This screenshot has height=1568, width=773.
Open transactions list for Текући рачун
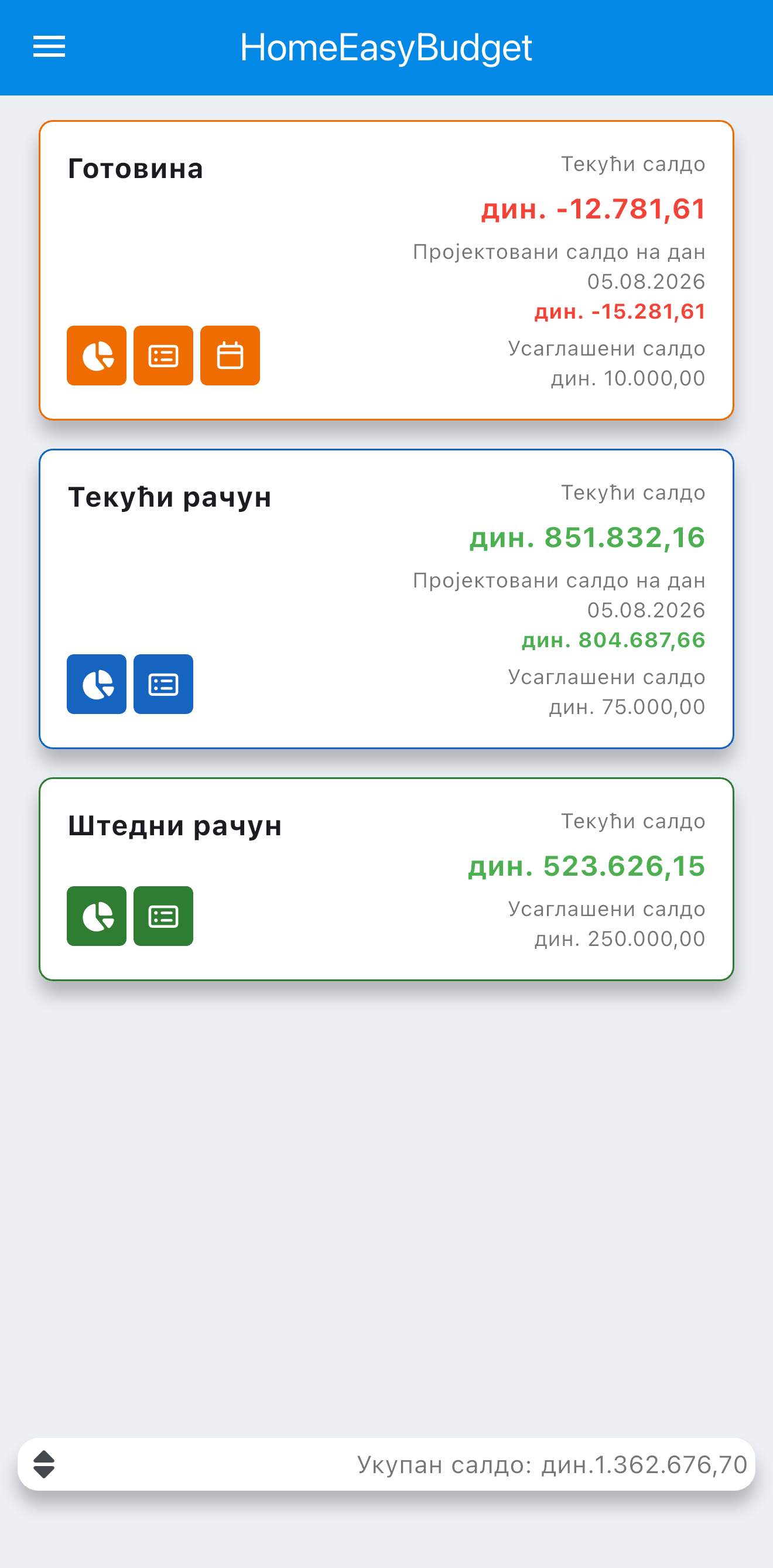click(163, 684)
